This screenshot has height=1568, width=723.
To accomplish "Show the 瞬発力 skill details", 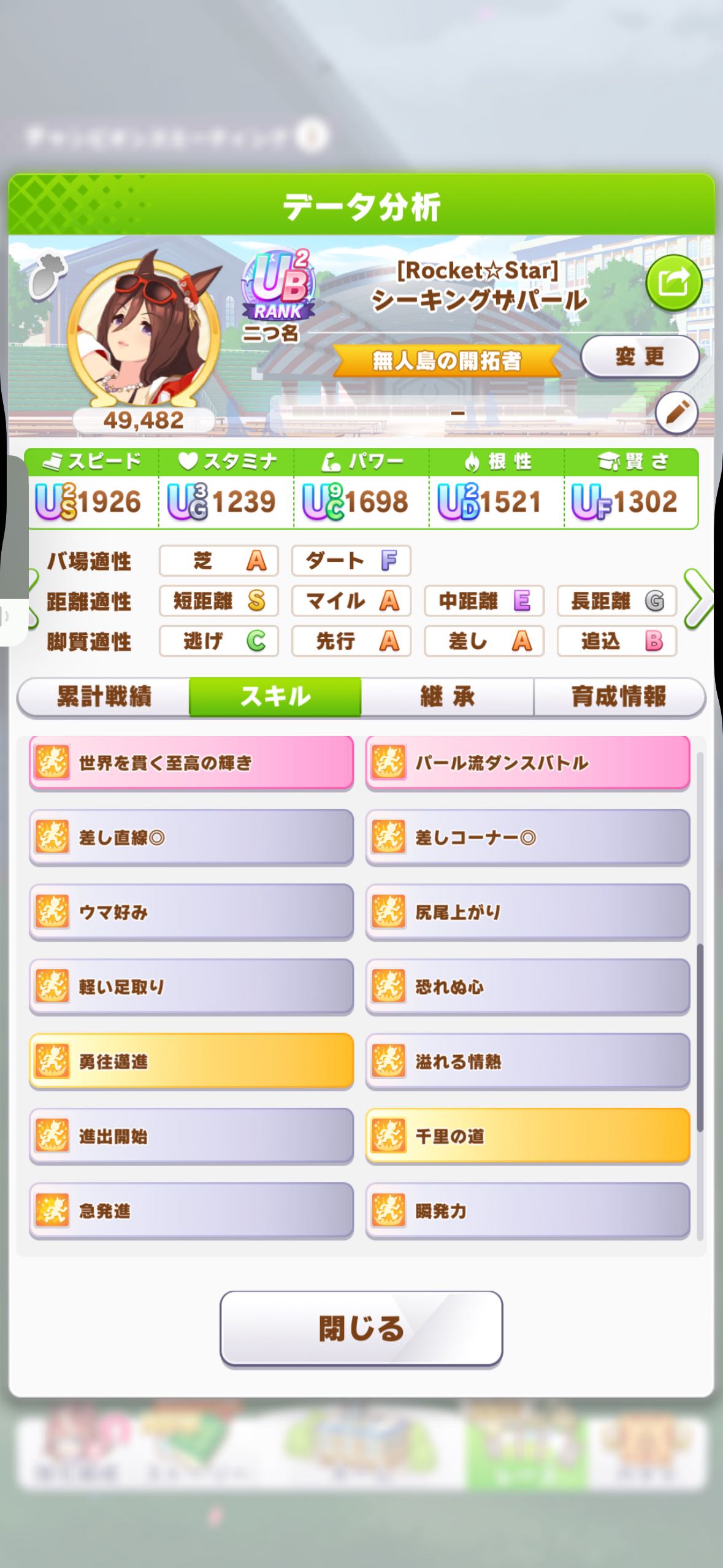I will 528,1212.
